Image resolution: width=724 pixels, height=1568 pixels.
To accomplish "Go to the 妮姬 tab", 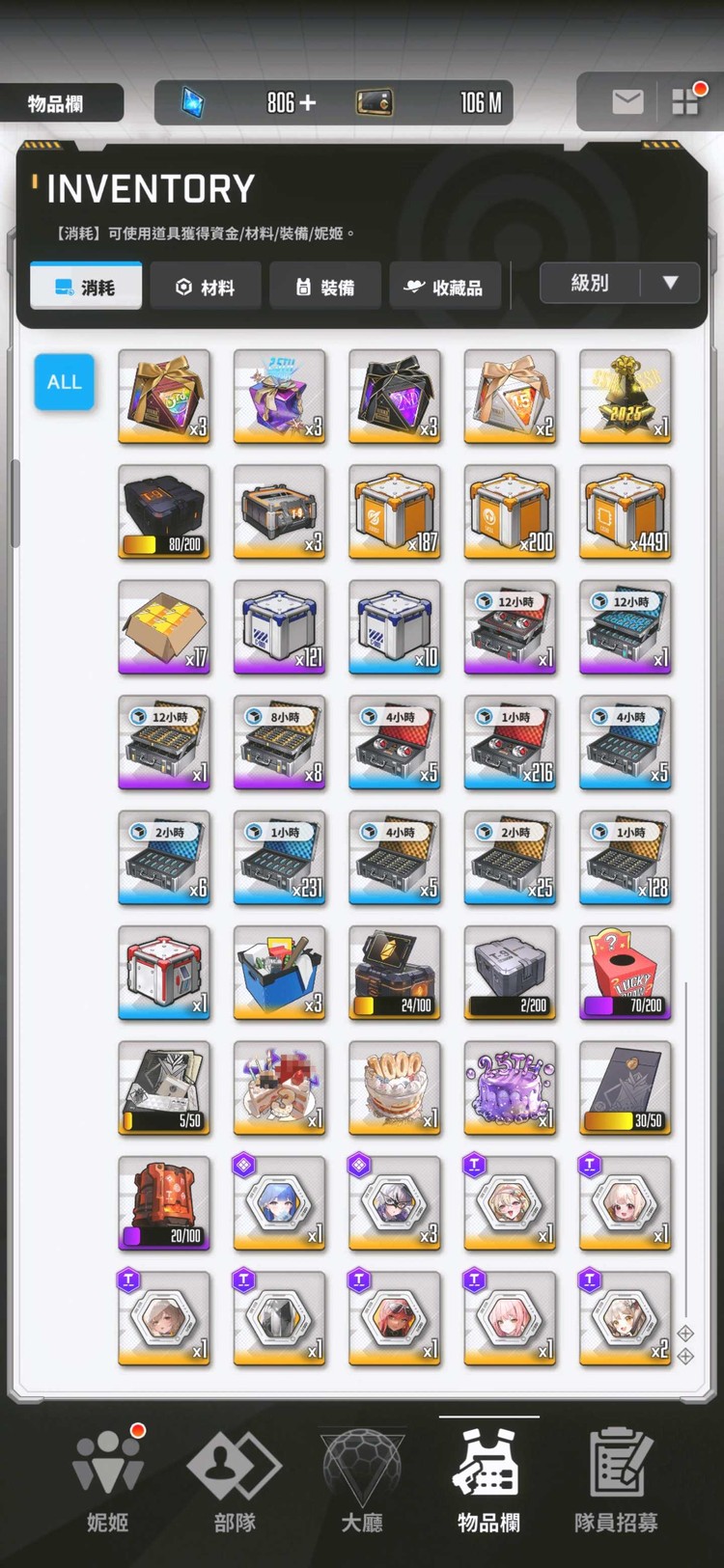I will coord(107,1481).
